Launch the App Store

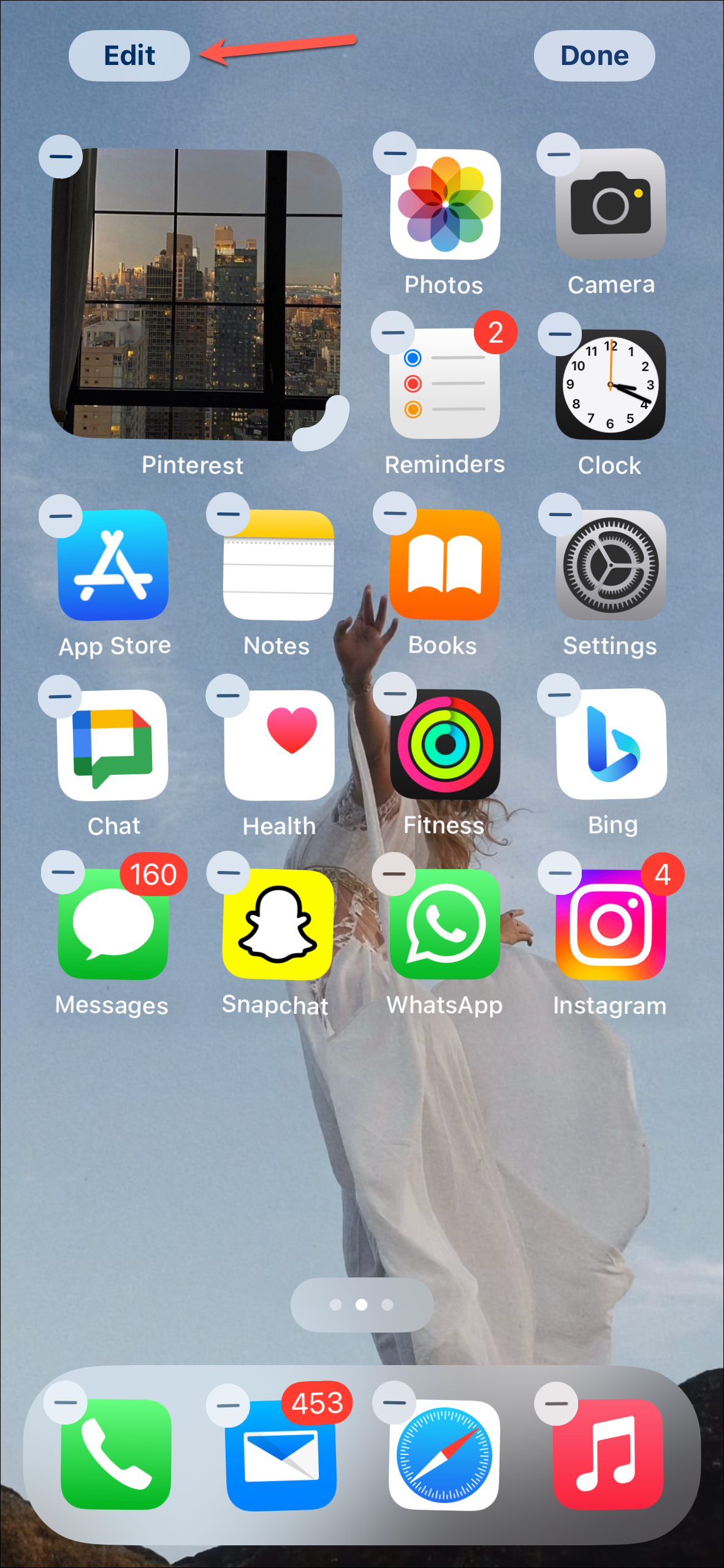pyautogui.click(x=113, y=565)
